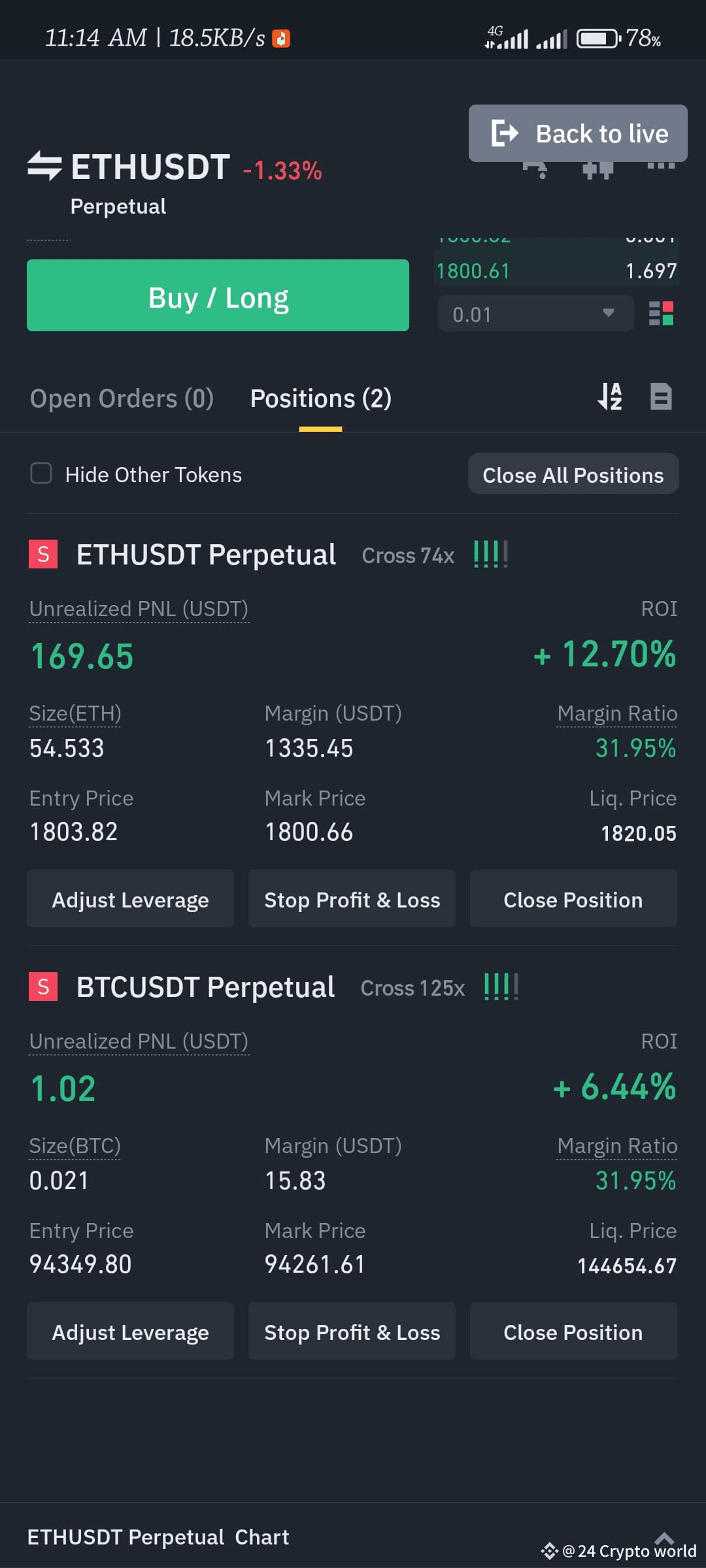
Task: Tap Close All Positions
Action: (x=573, y=474)
